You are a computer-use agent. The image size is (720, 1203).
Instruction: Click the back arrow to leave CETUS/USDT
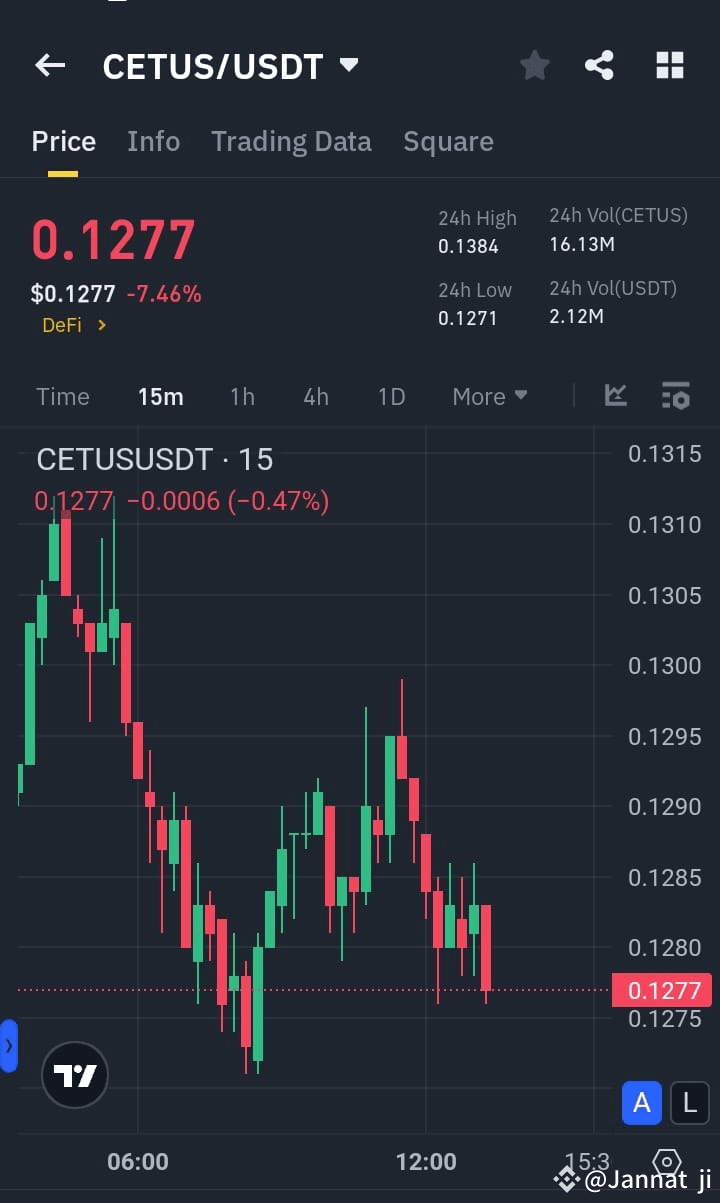pos(49,65)
